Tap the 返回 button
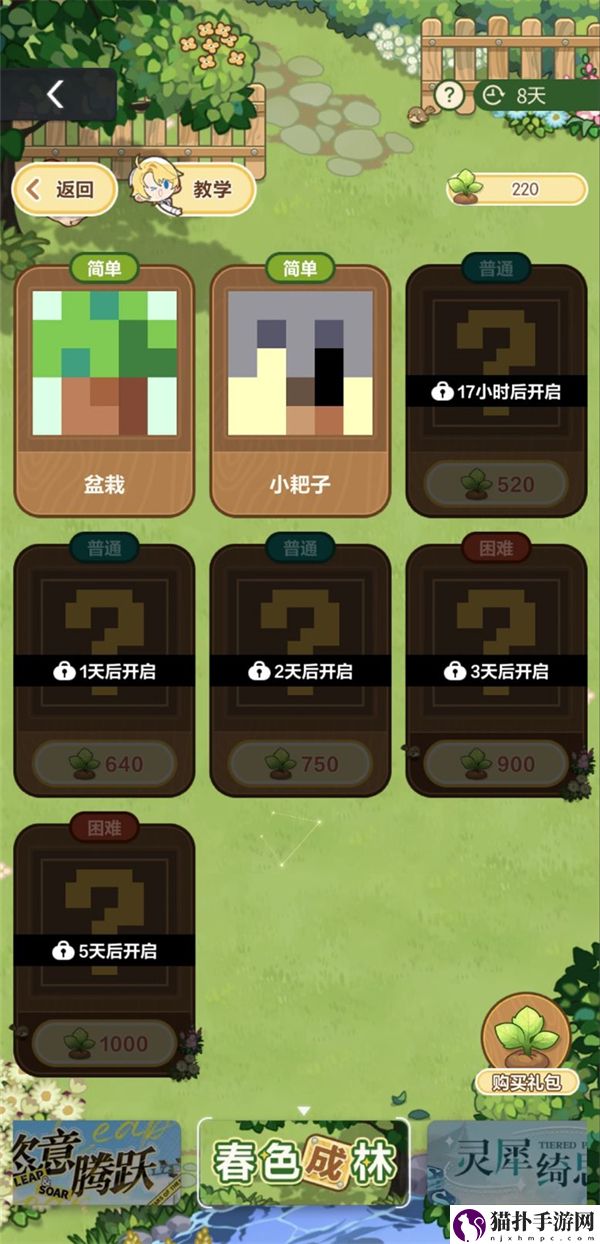Image resolution: width=600 pixels, height=1244 pixels. [x=64, y=190]
